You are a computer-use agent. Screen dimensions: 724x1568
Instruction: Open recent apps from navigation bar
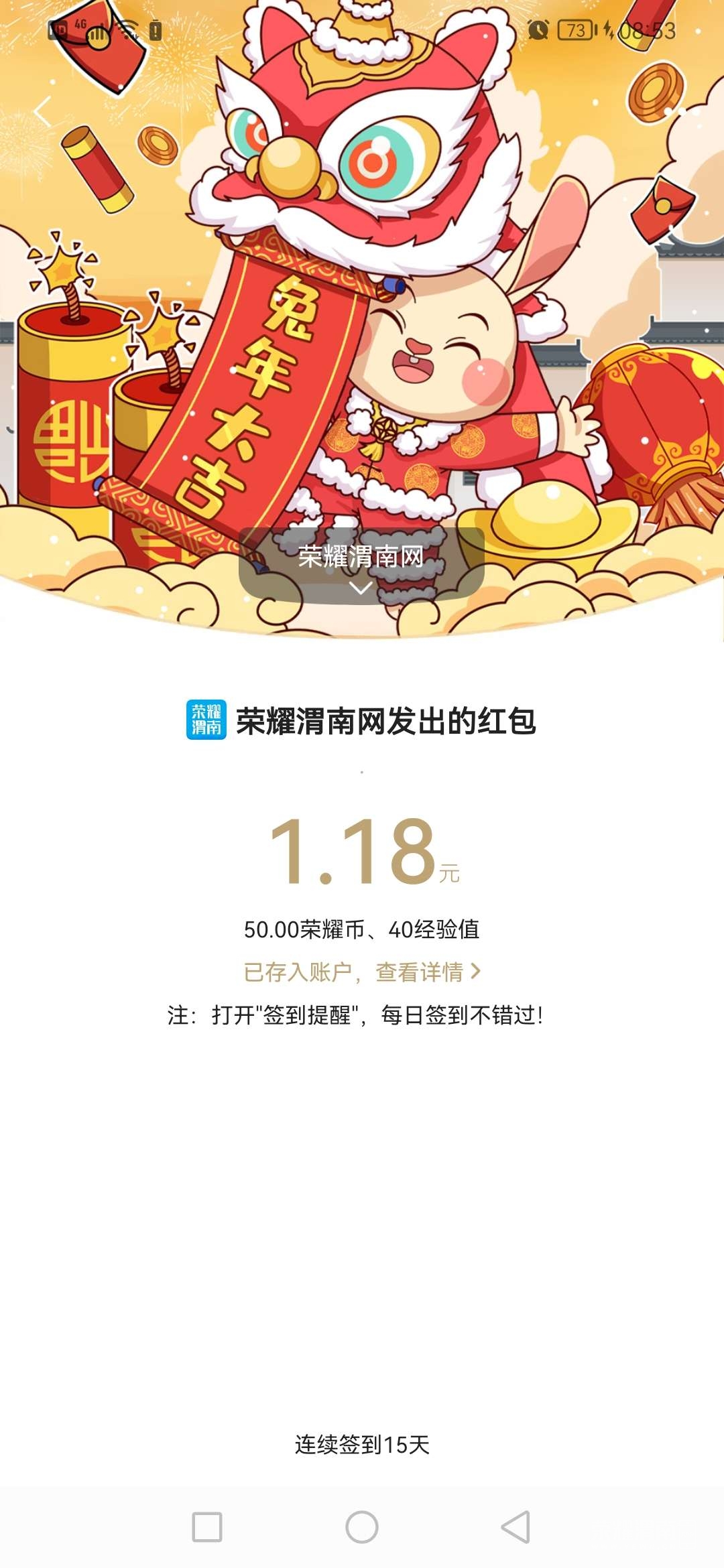(207, 1527)
